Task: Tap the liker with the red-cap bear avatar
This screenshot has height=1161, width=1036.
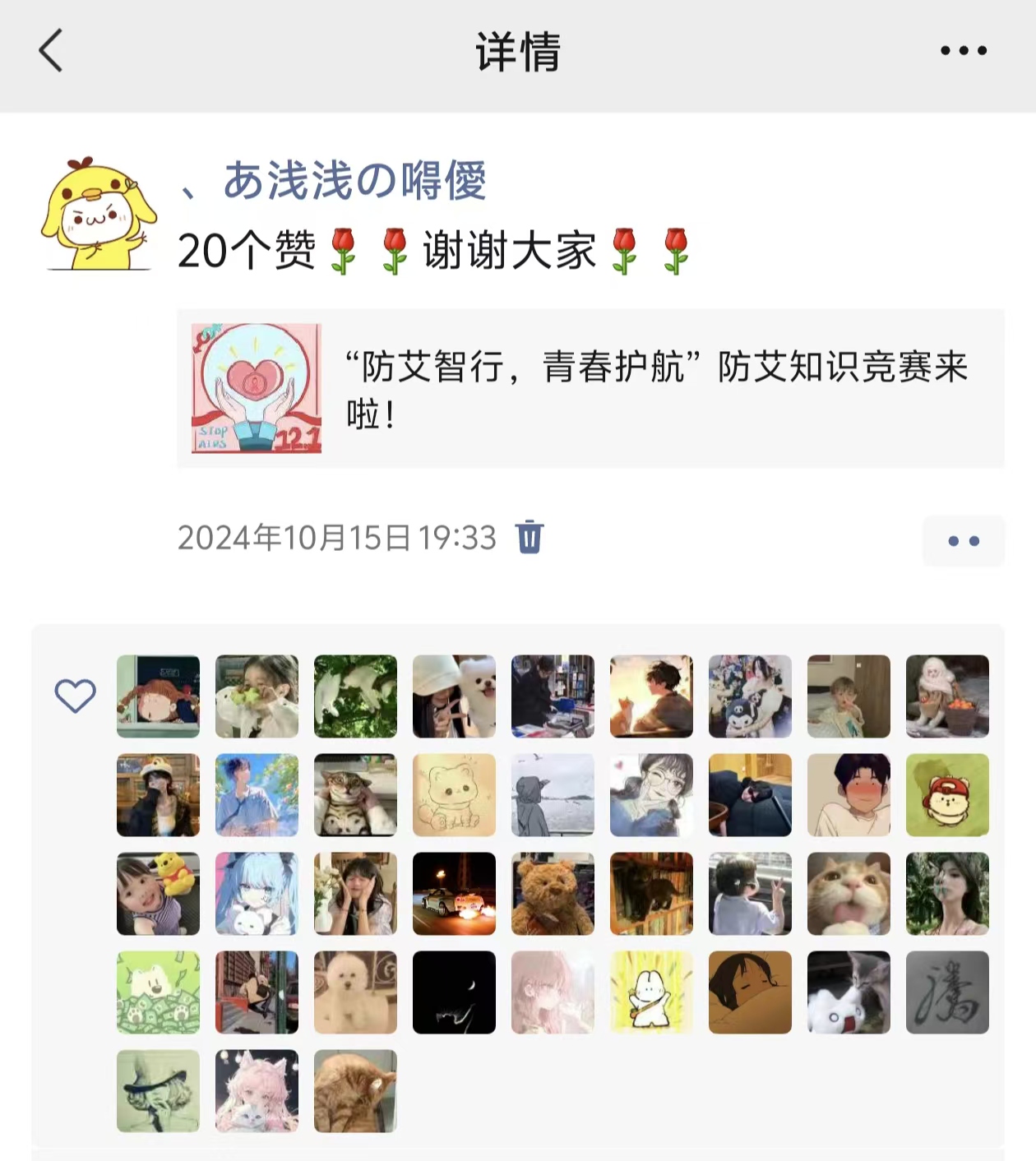Action: [947, 795]
